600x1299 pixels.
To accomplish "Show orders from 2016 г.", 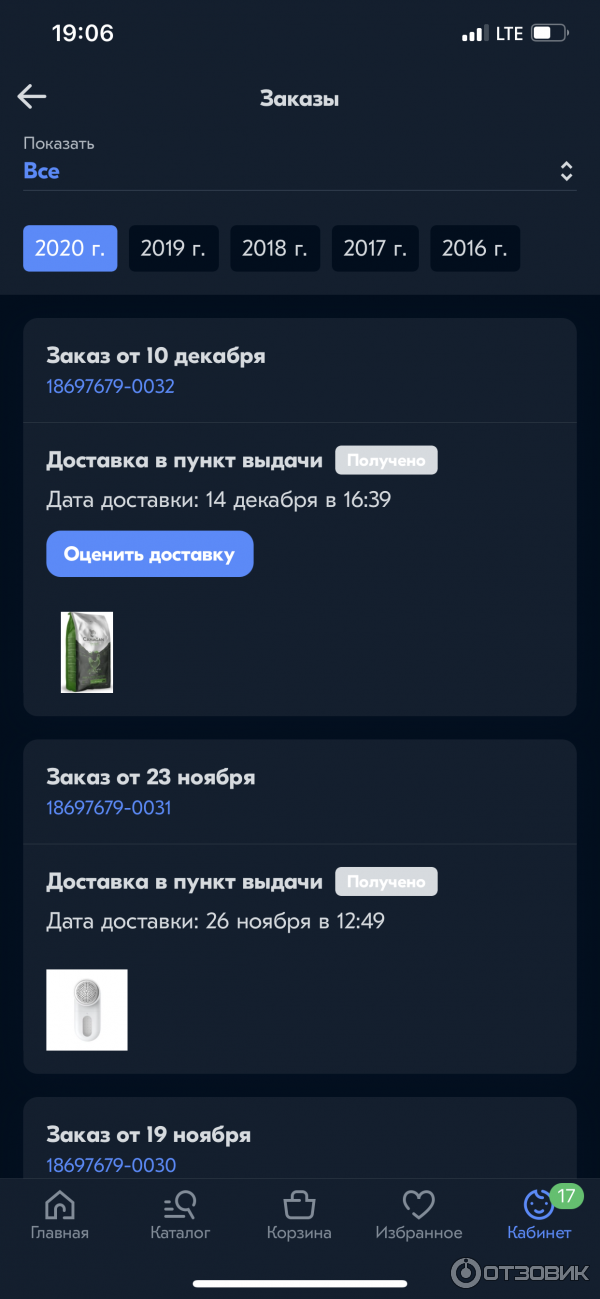I will point(475,249).
